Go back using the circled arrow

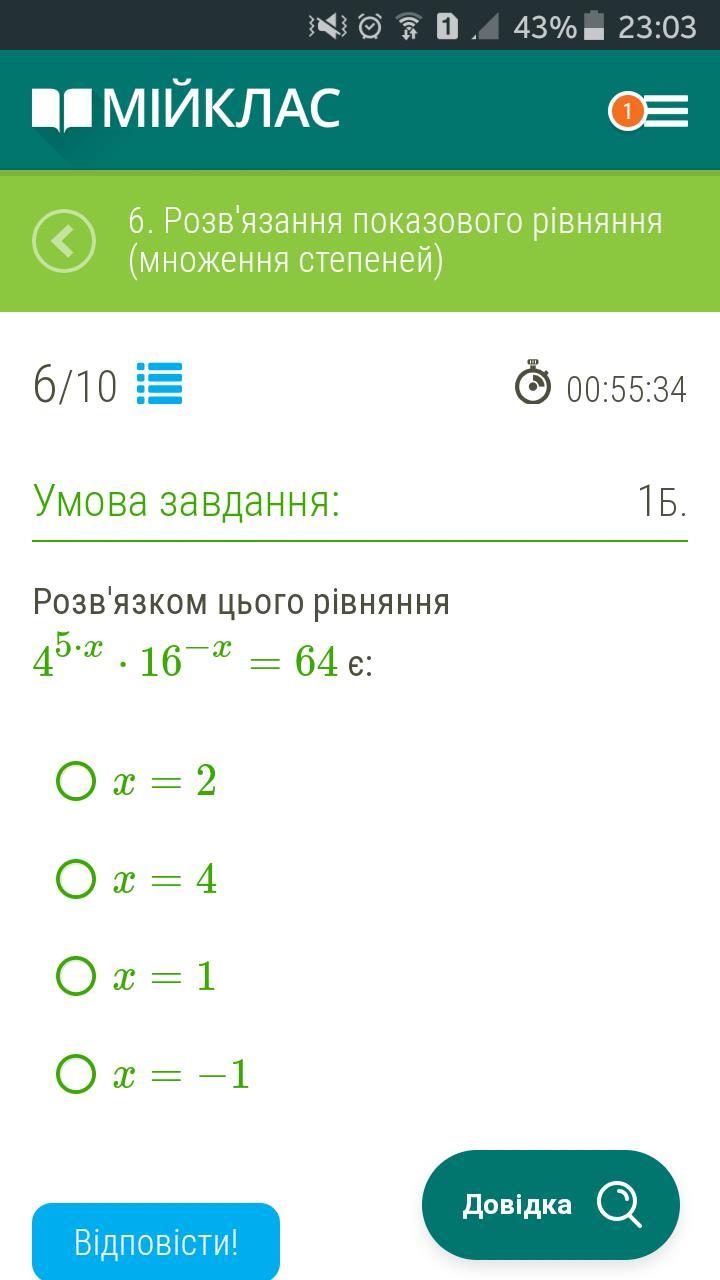pyautogui.click(x=64, y=241)
